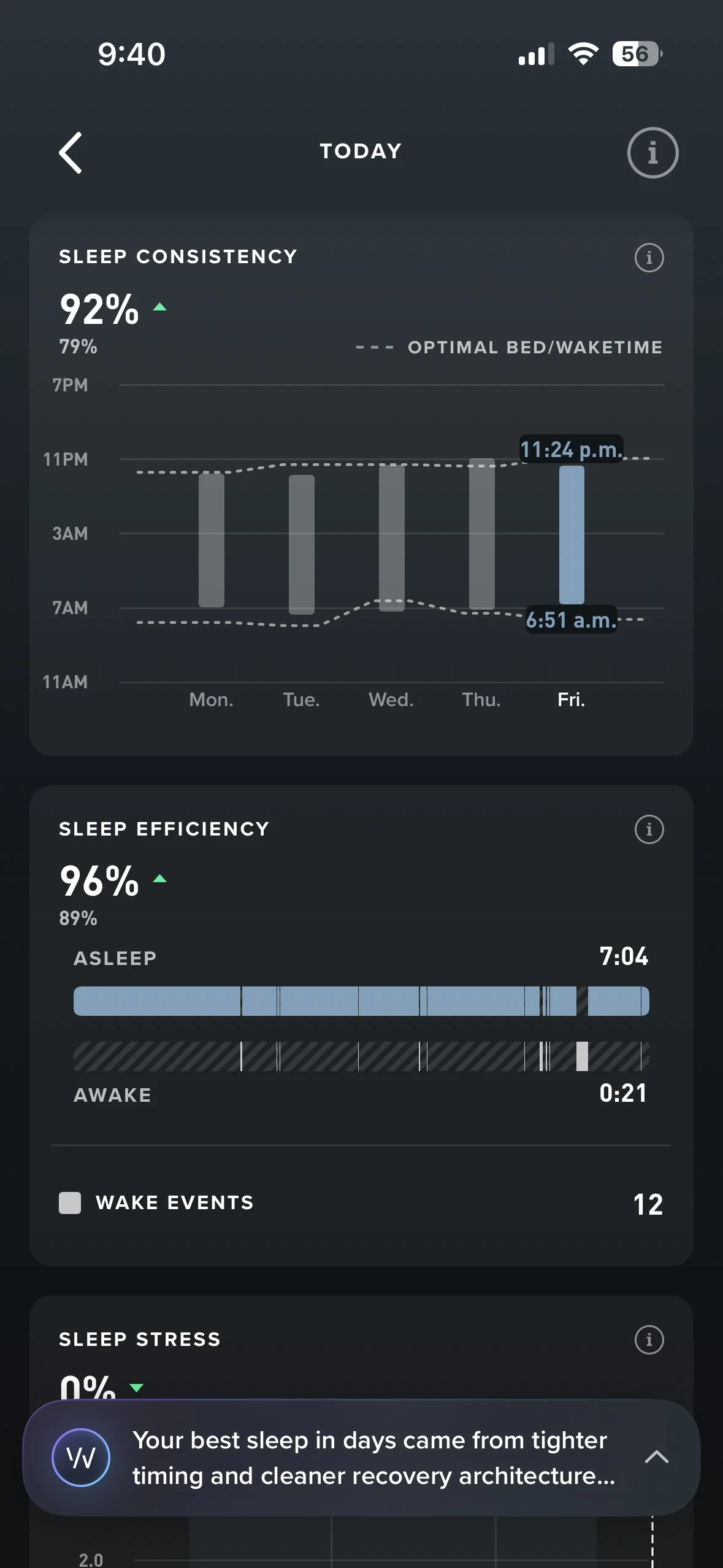Expand the sleep insight banner chevron
The image size is (723, 1568).
coord(657,1458)
